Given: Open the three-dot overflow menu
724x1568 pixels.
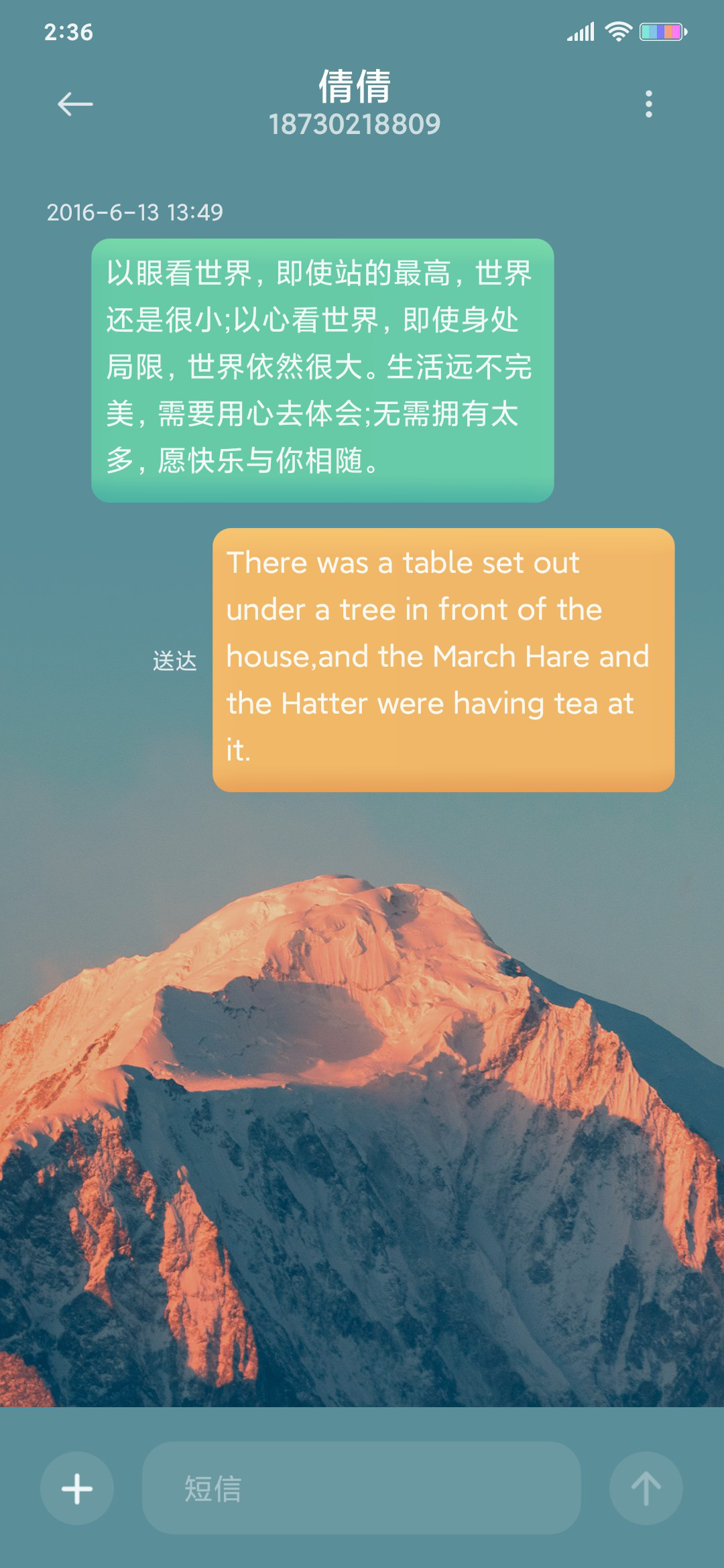Looking at the screenshot, I should click(x=648, y=105).
